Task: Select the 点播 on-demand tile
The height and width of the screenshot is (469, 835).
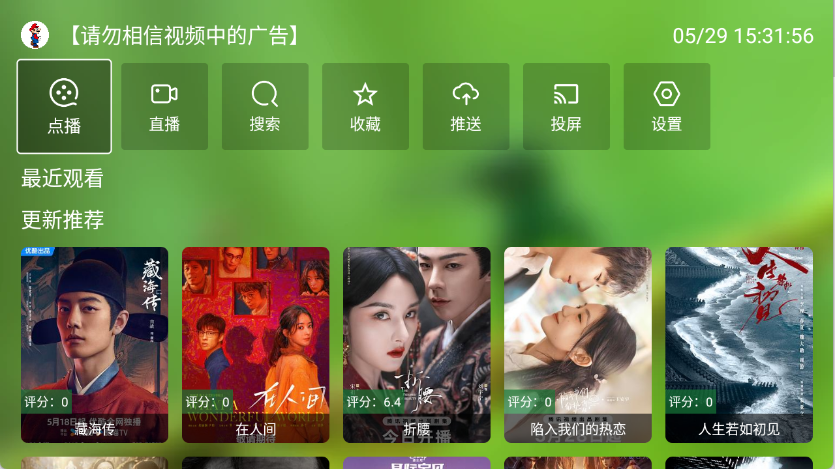Action: coord(64,106)
